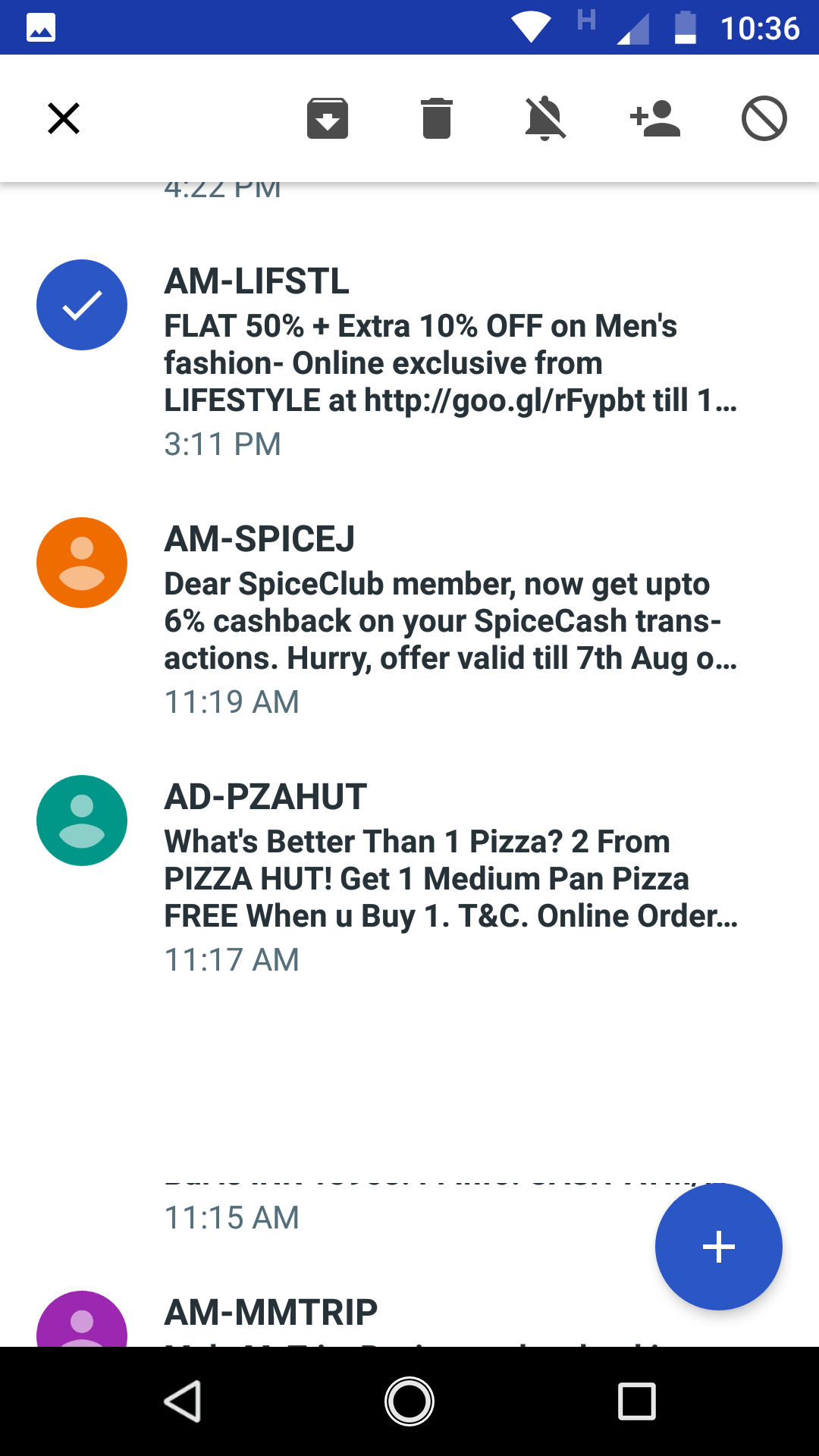The width and height of the screenshot is (819, 1456).
Task: Mute notifications for selected conversation
Action: tap(545, 118)
